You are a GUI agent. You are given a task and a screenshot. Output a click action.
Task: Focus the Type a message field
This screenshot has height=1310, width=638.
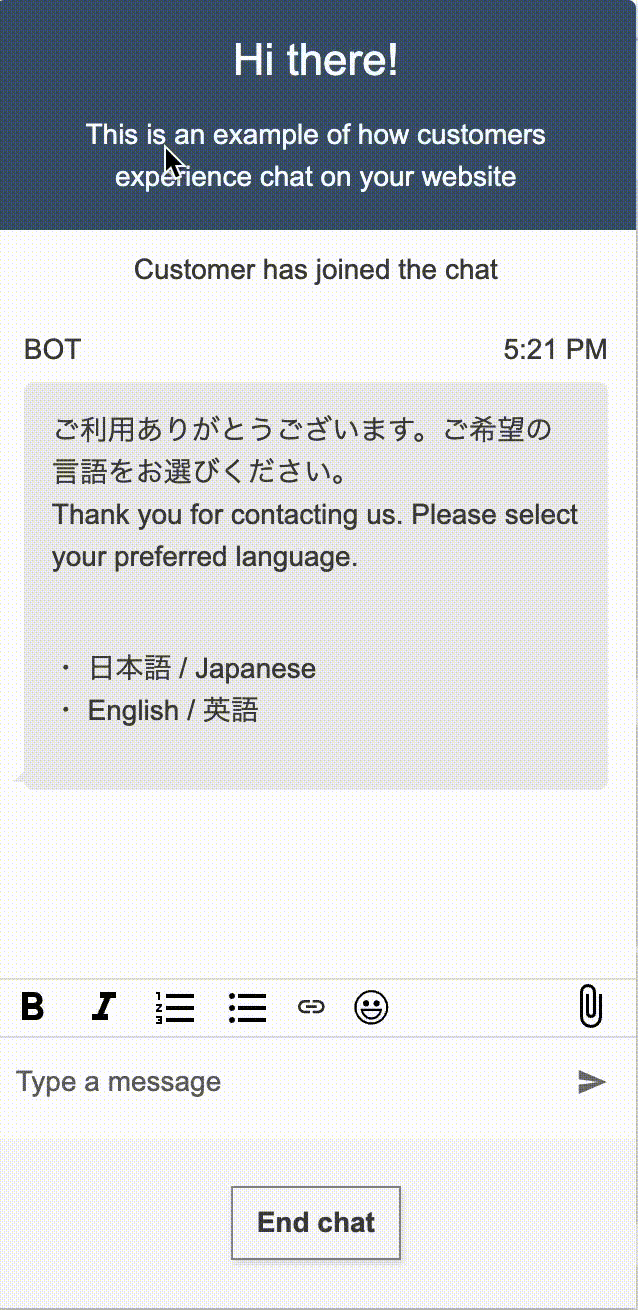point(280,1082)
